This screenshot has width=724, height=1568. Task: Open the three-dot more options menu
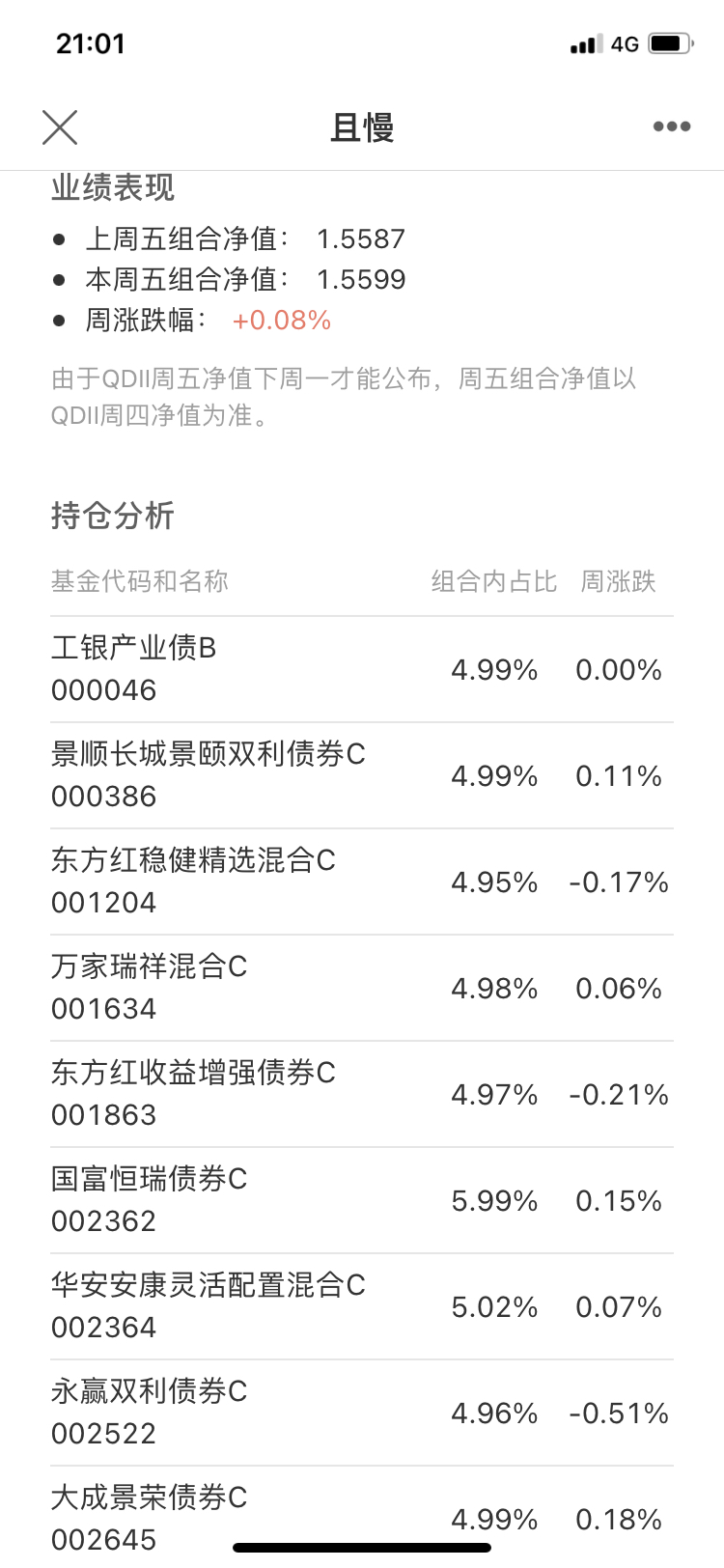[671, 126]
